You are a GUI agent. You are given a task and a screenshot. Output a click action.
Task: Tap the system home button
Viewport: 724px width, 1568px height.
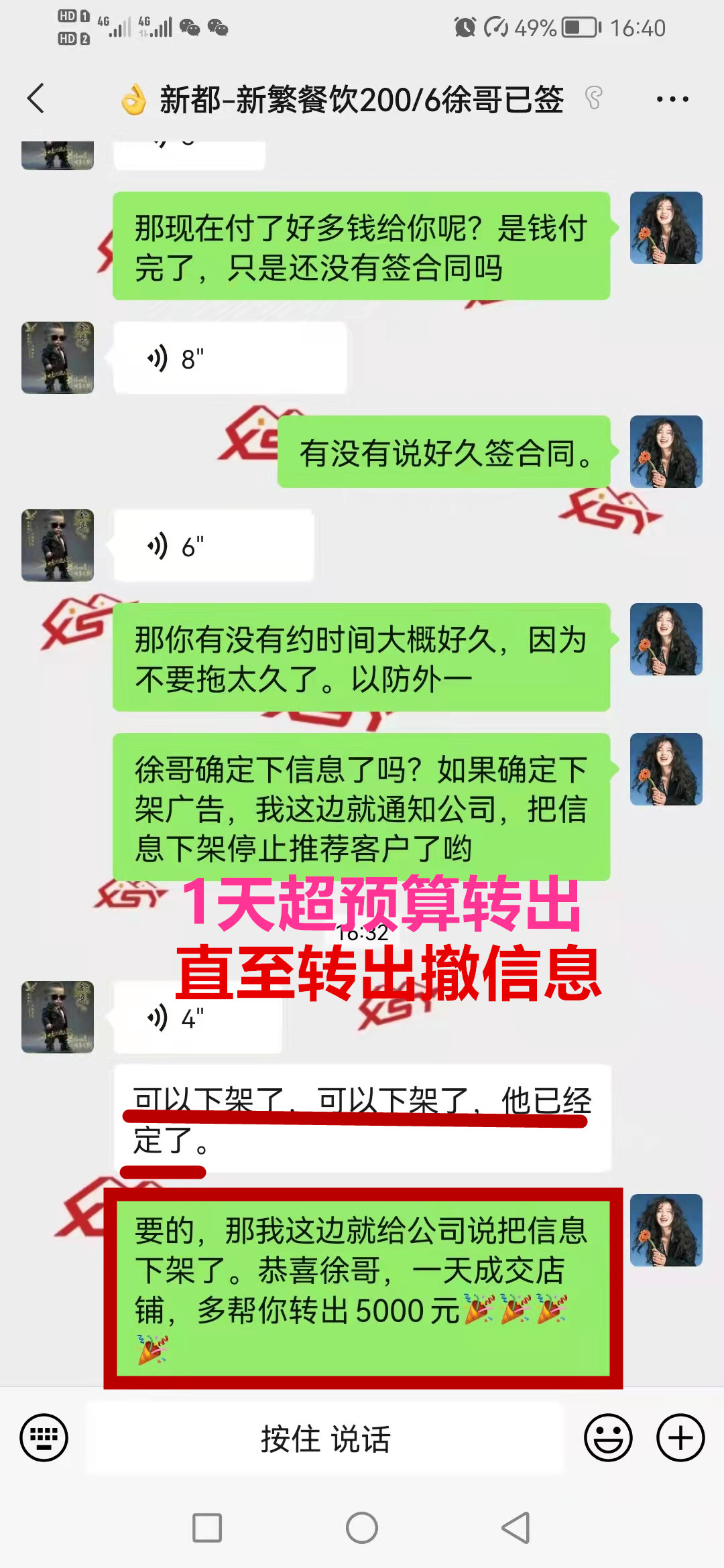[362, 1528]
